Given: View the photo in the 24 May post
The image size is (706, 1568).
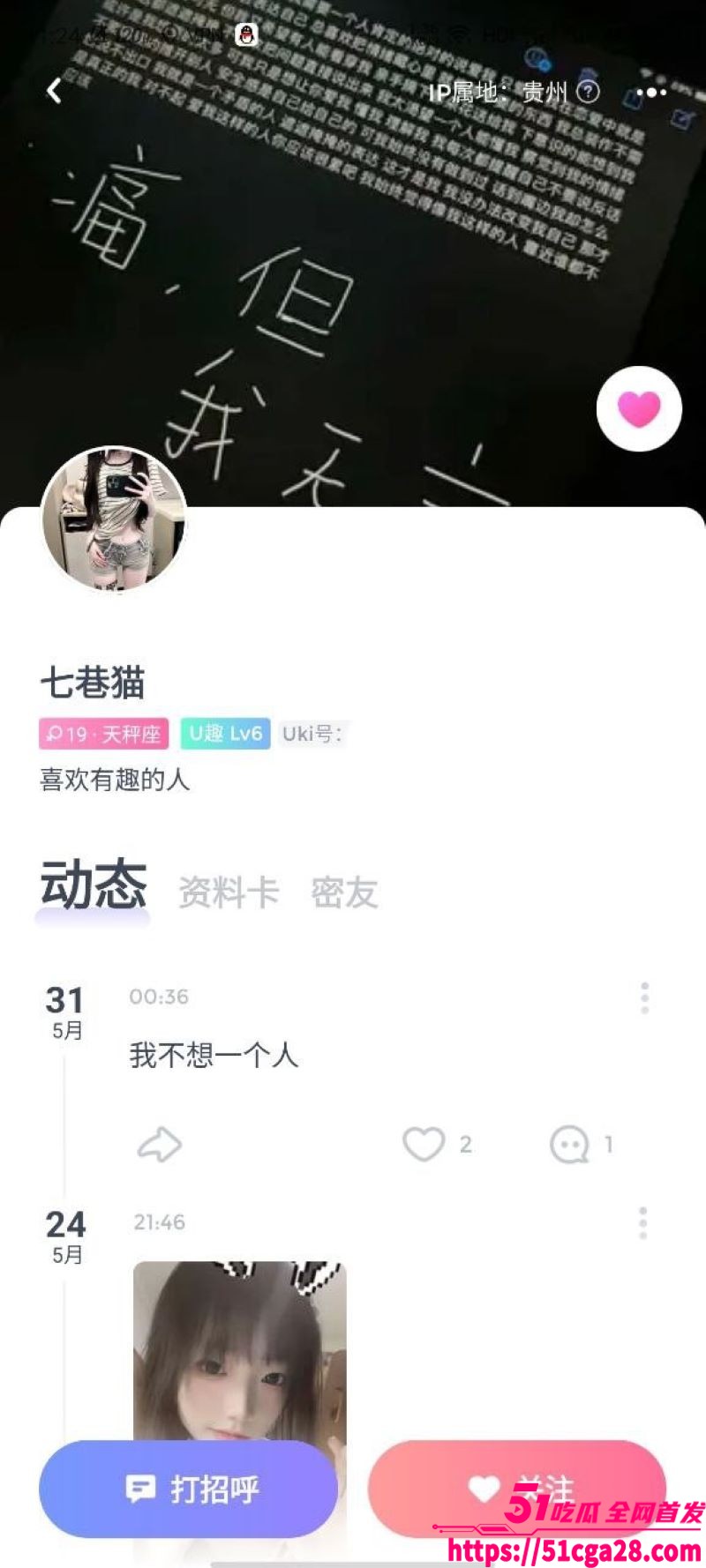Looking at the screenshot, I should point(239,1349).
